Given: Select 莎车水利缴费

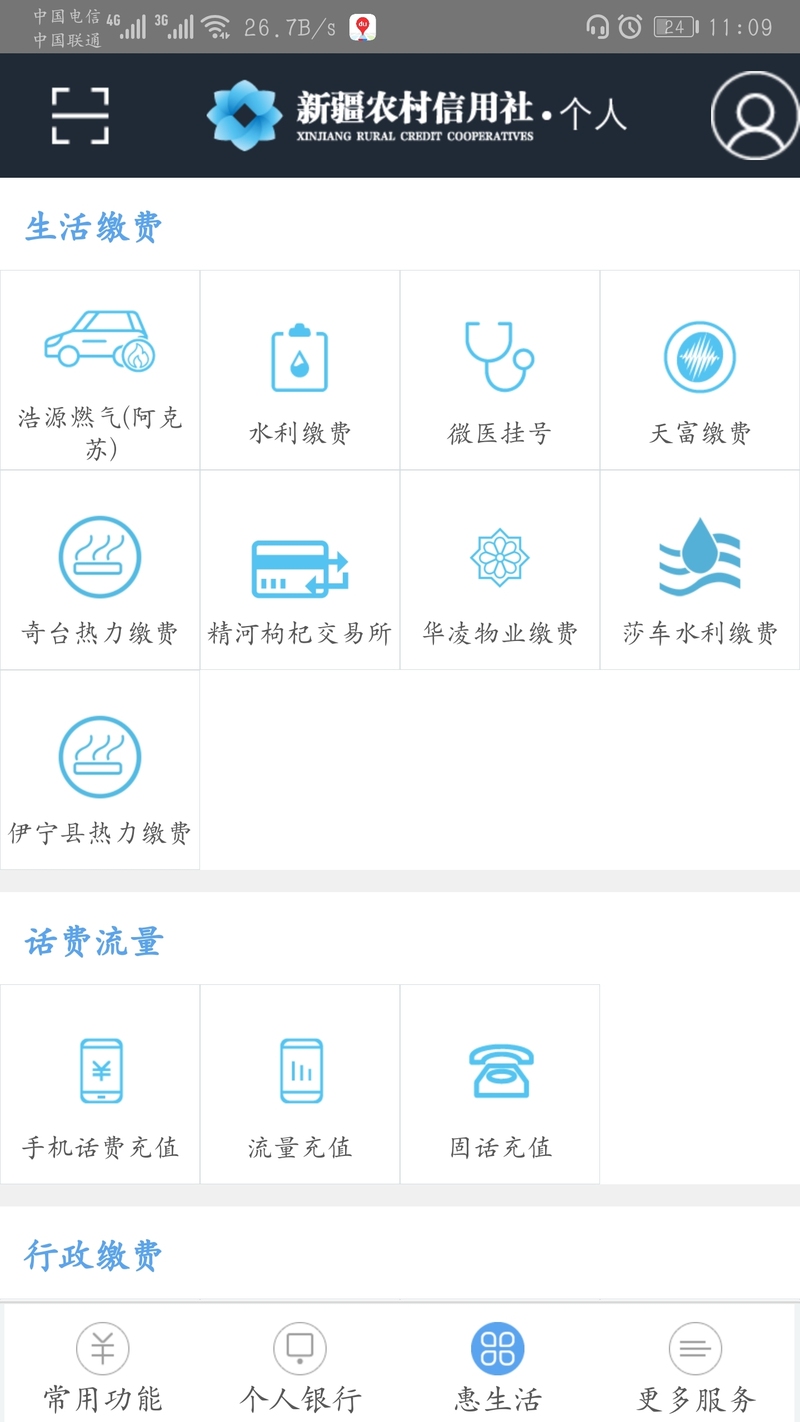Looking at the screenshot, I should tap(700, 570).
